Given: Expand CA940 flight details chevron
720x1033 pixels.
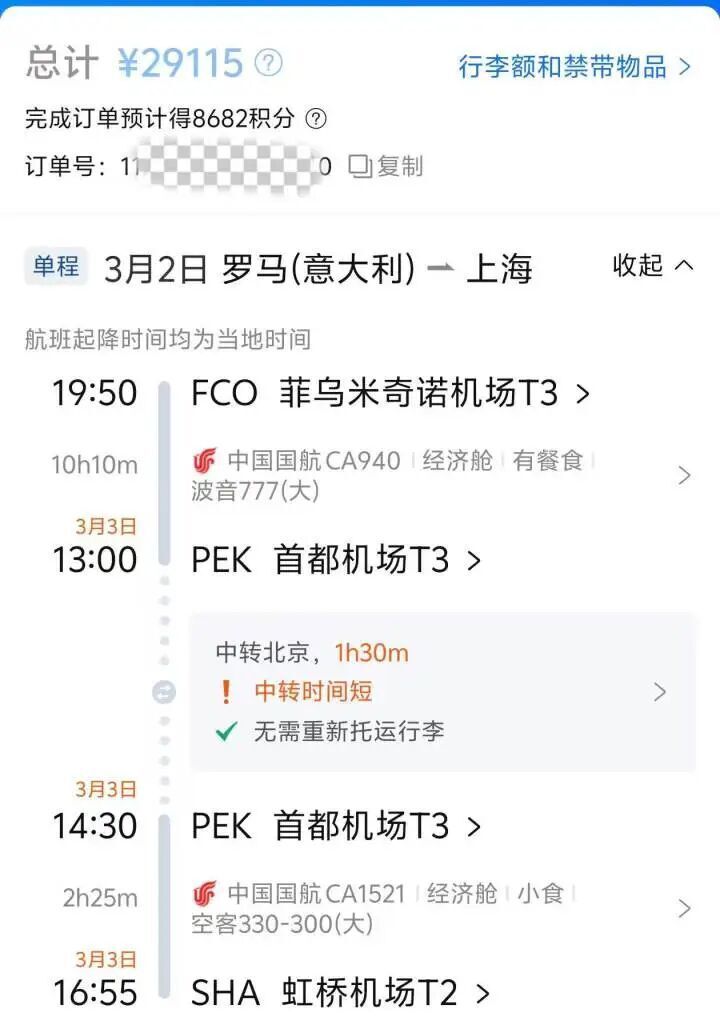Looking at the screenshot, I should point(683,474).
